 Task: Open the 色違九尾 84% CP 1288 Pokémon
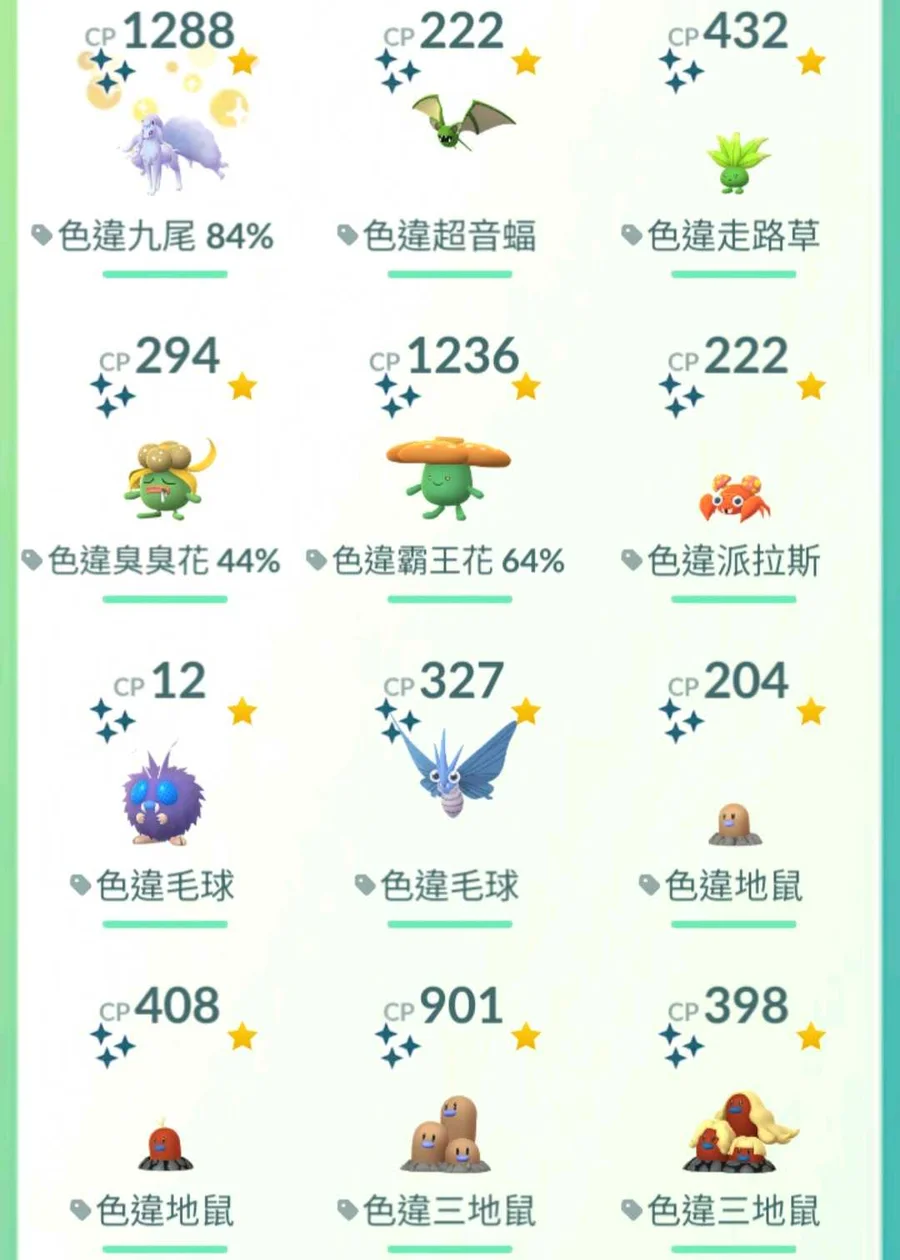[165, 150]
